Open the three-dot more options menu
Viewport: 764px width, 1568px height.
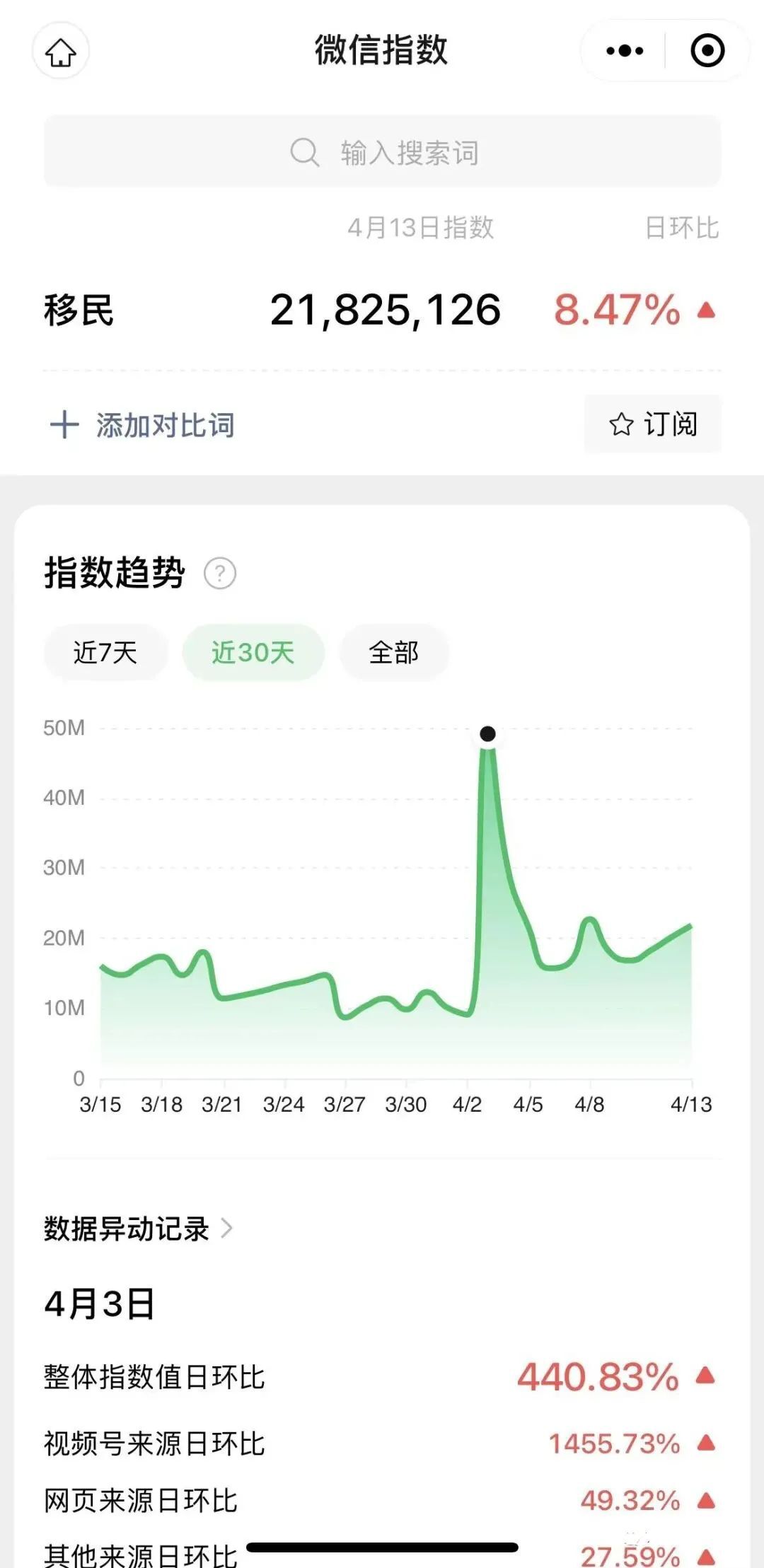[x=625, y=51]
